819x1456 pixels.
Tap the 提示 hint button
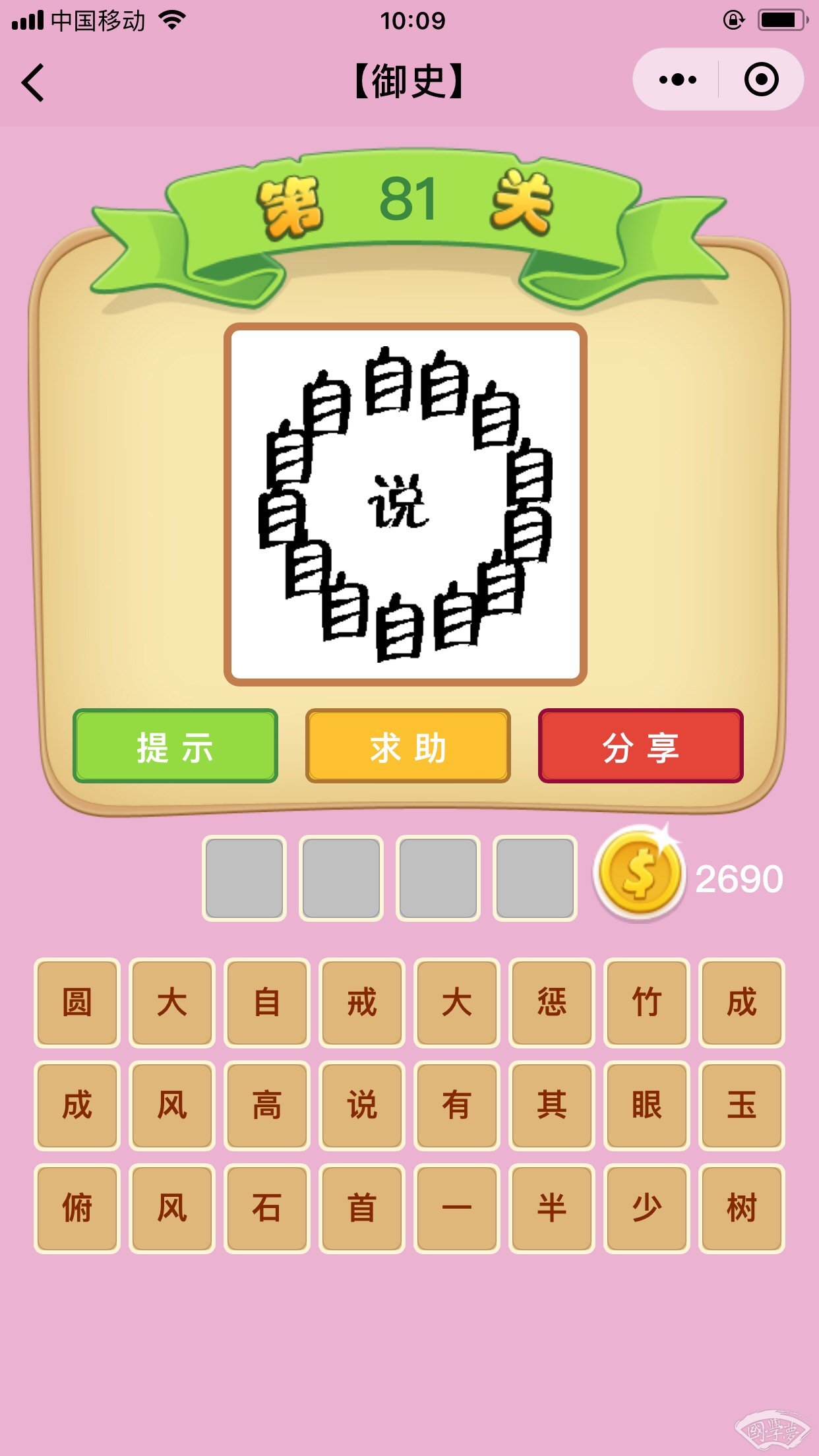[x=175, y=746]
